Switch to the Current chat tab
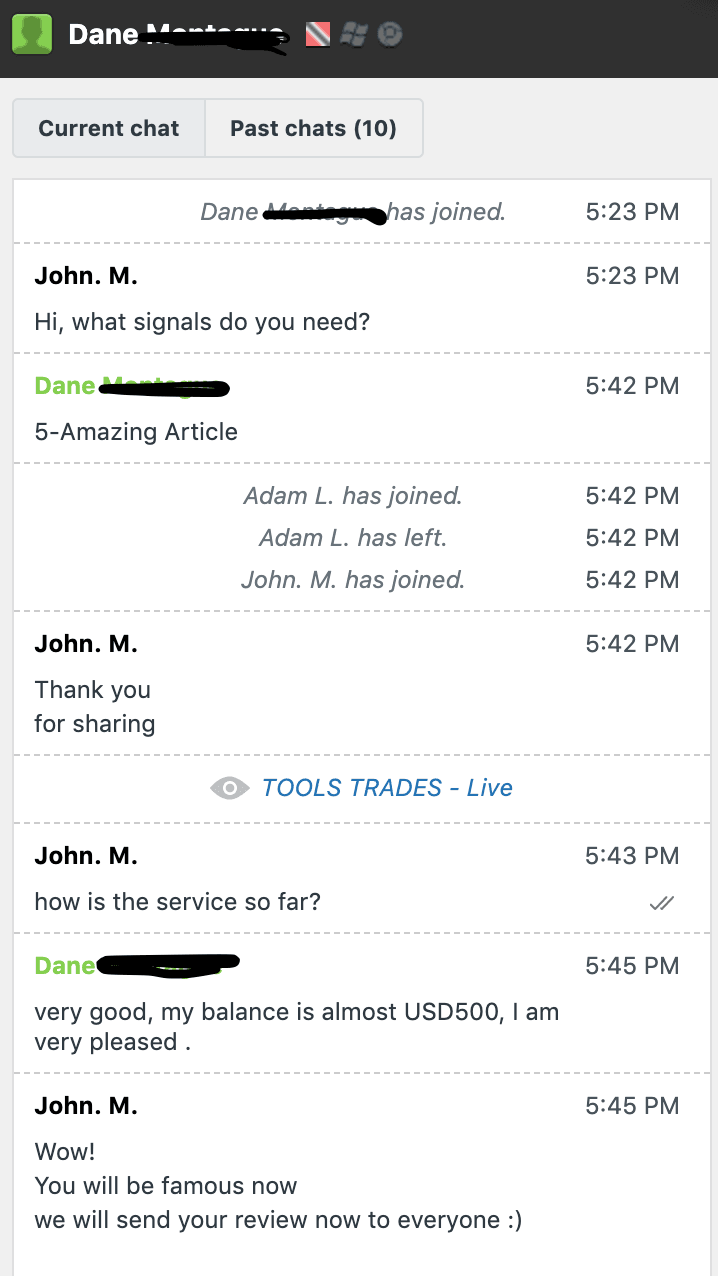The image size is (718, 1276). pos(109,128)
